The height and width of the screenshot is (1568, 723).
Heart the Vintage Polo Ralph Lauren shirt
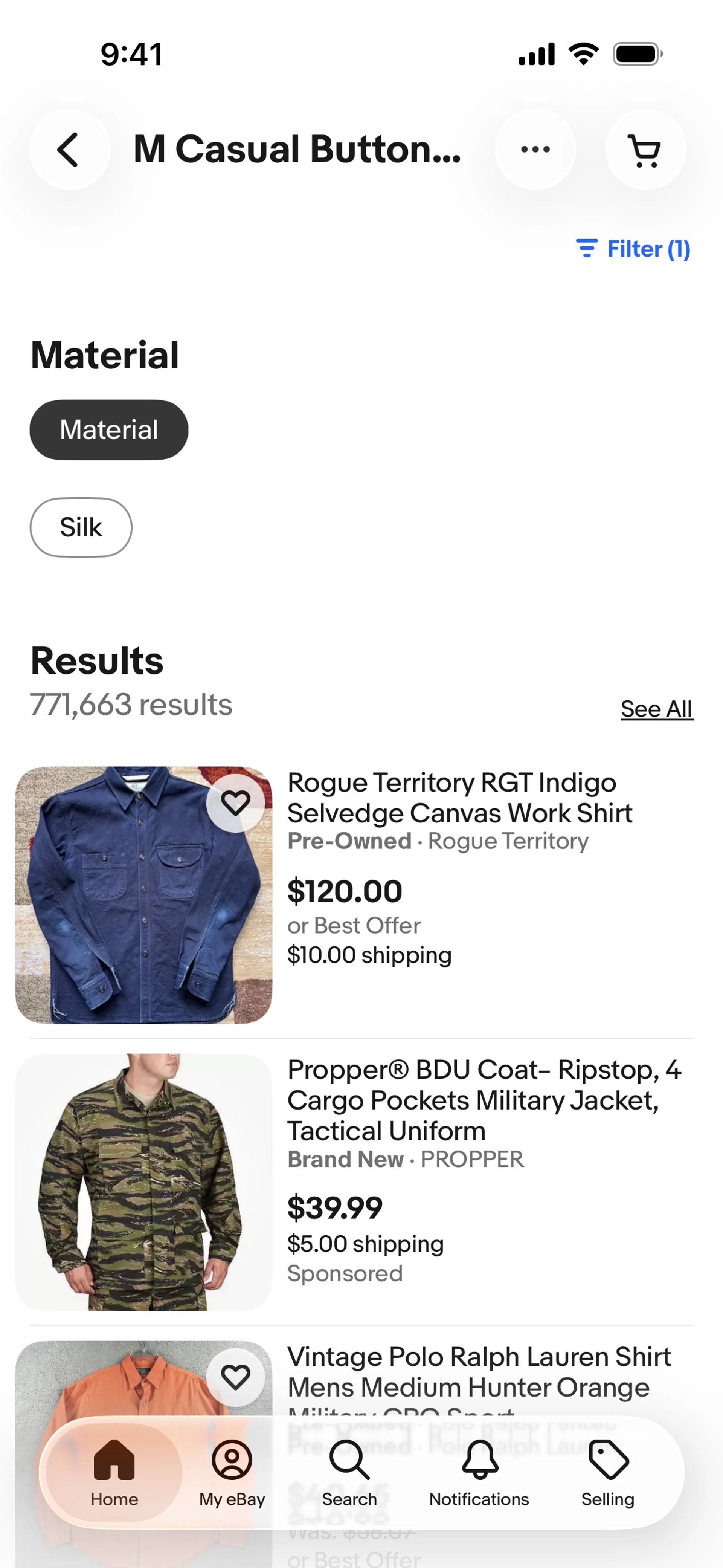(235, 1377)
